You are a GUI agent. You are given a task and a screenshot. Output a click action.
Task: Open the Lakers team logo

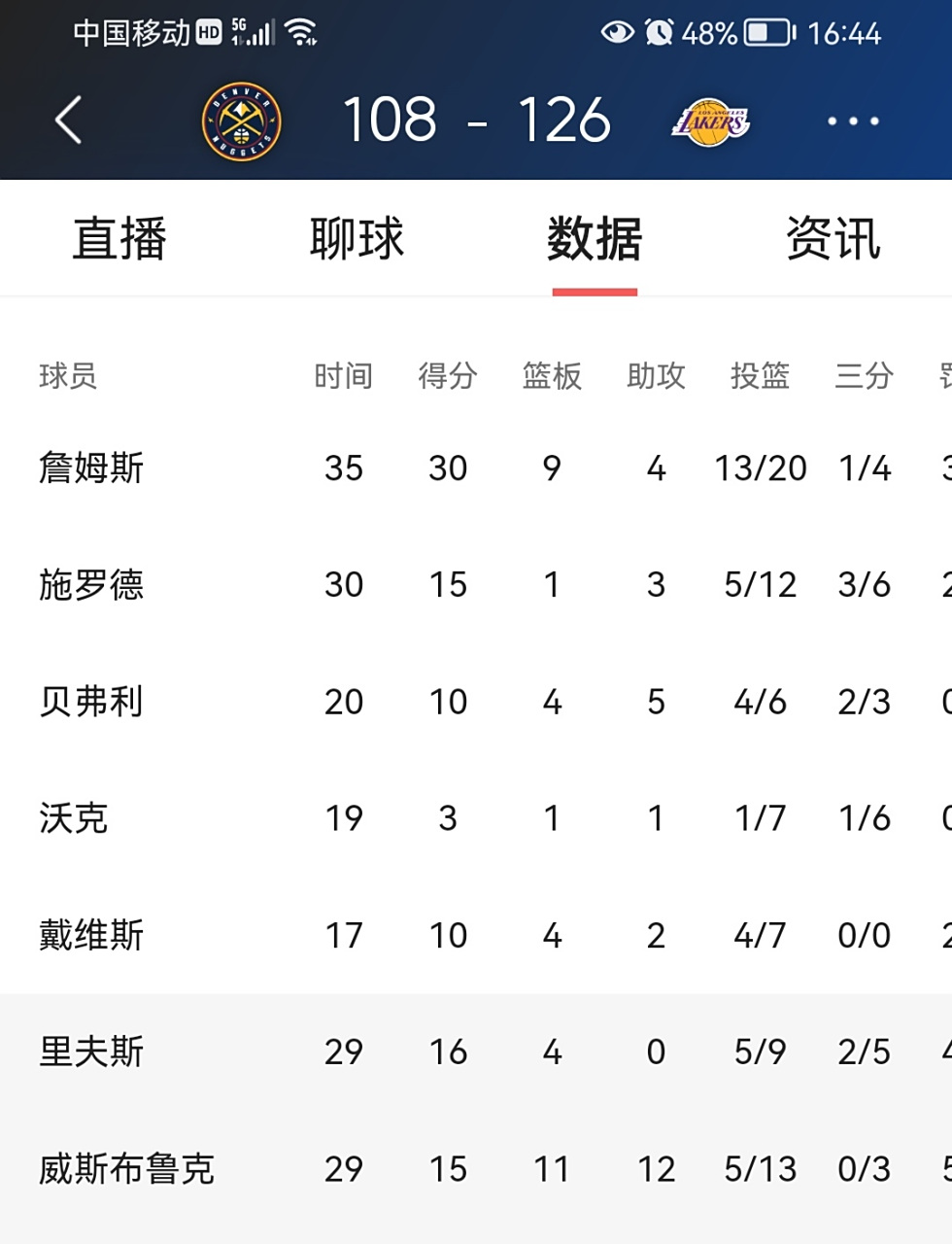coord(710,121)
